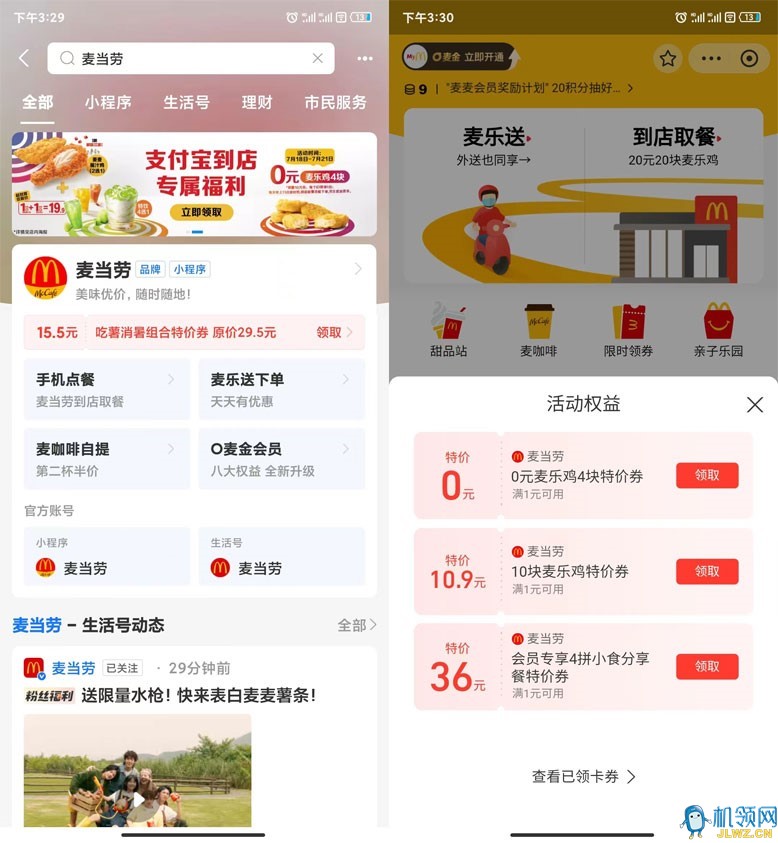
Task: Claim the 会员专享4拼小食分享餐特价券
Action: pos(707,667)
